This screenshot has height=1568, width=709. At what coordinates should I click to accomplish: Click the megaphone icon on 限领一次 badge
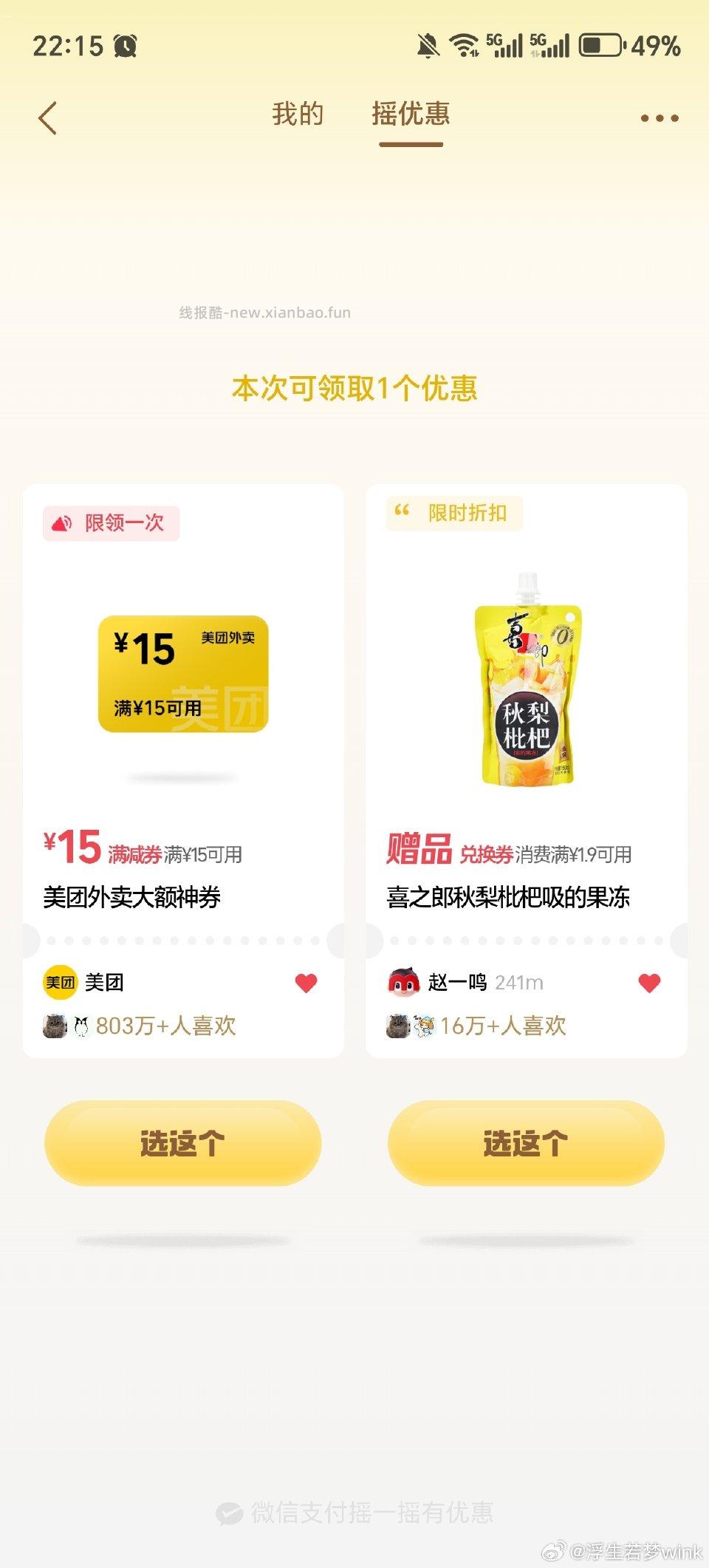point(64,522)
